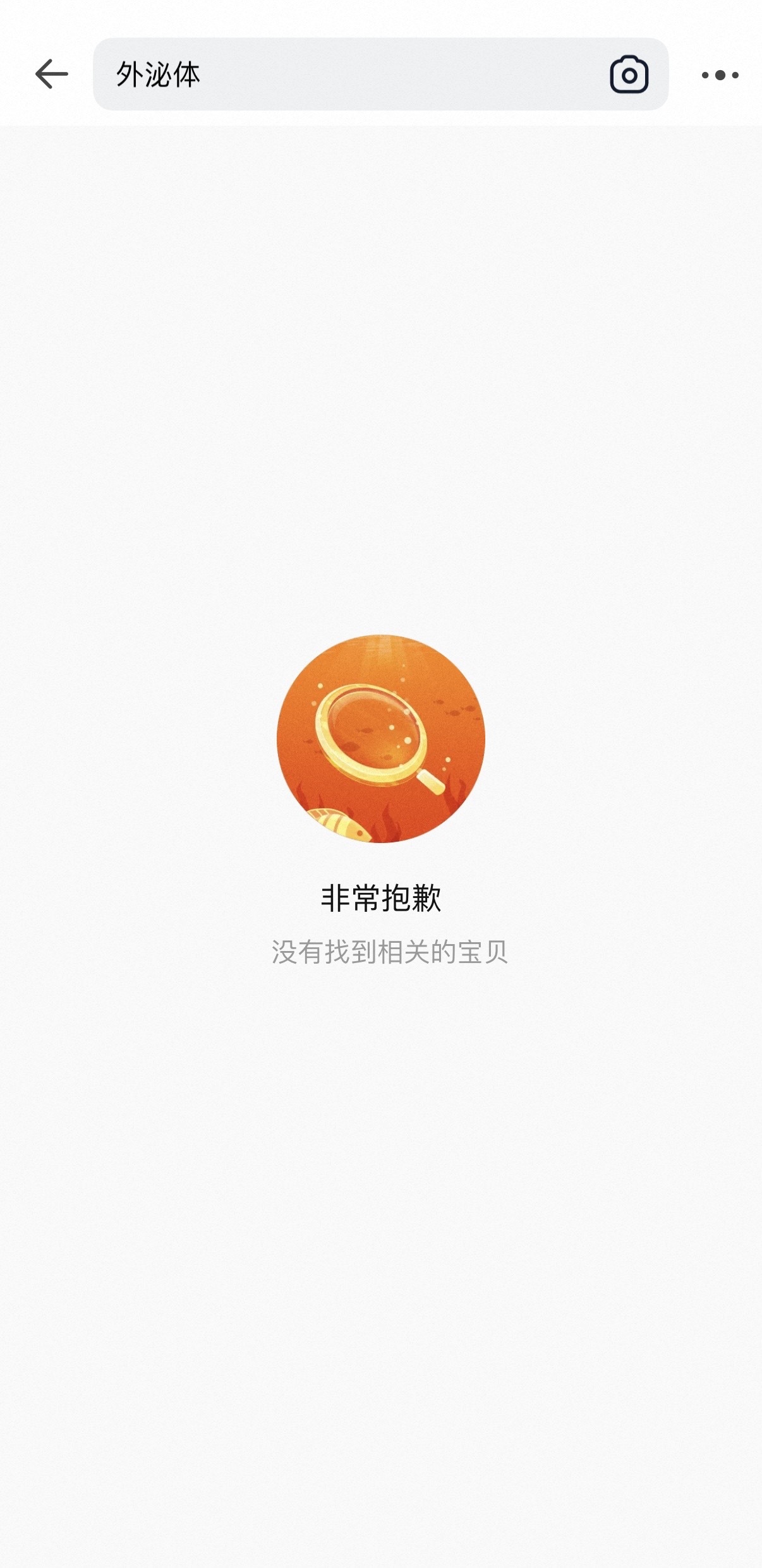Open the three-dot overflow menu
This screenshot has height=1568, width=762.
tap(720, 75)
